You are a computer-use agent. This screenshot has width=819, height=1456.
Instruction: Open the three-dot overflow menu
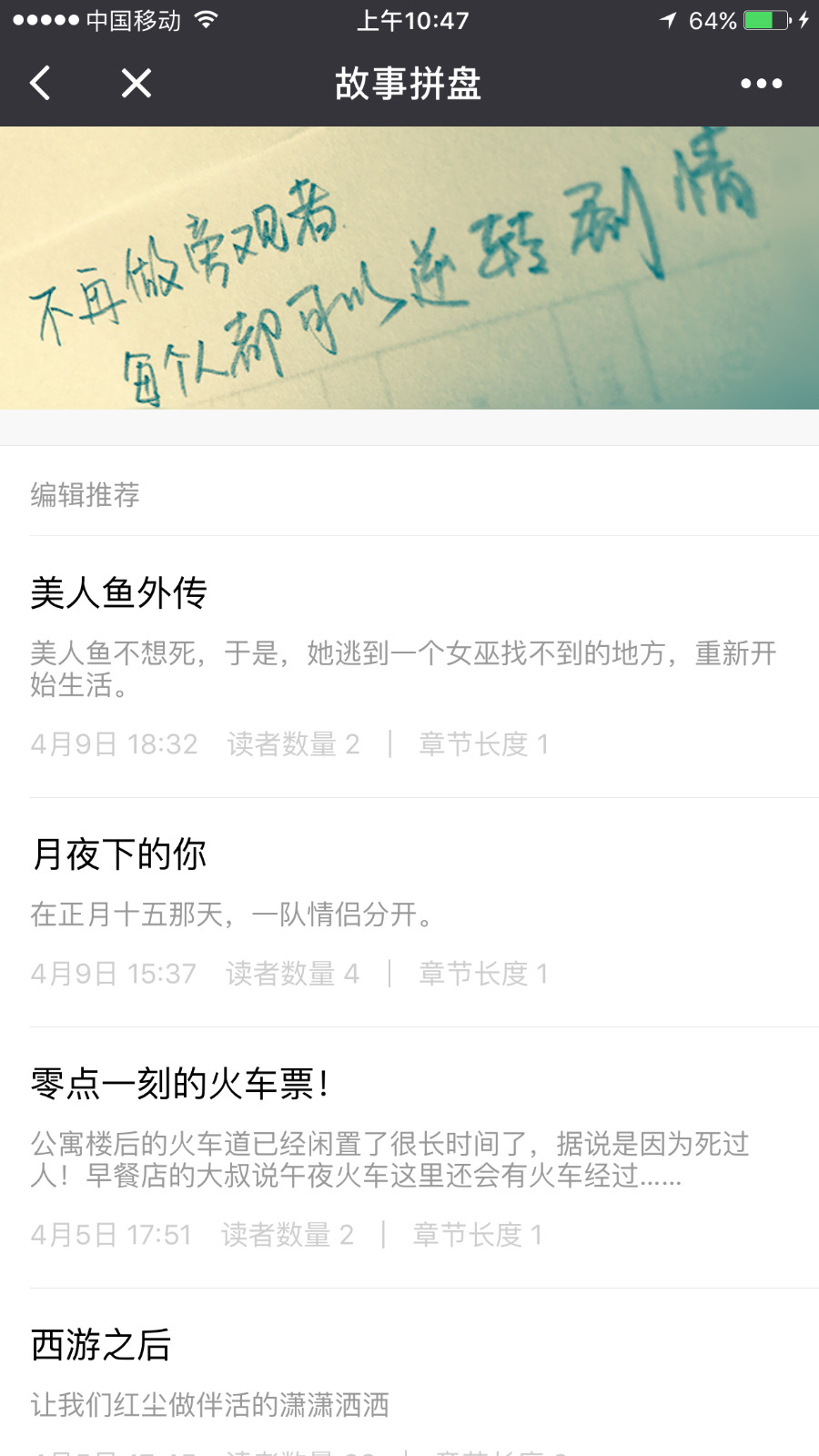click(x=761, y=84)
